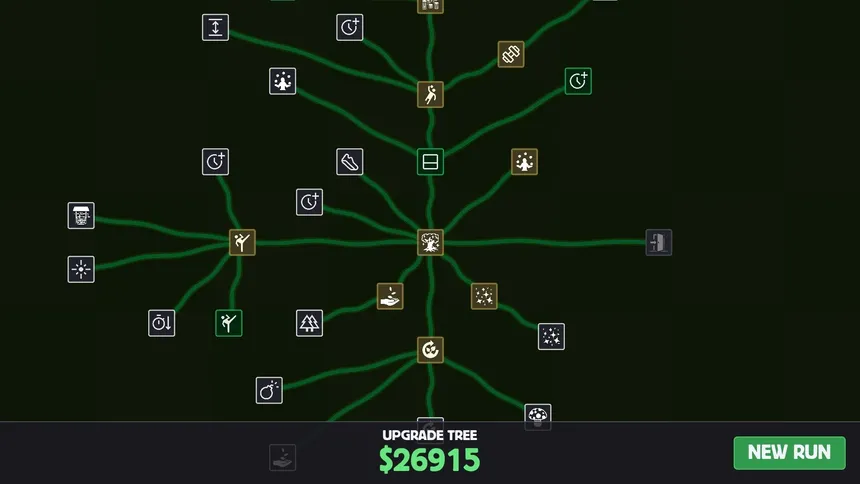This screenshot has width=860, height=484.
Task: Open the exit door node
Action: point(658,243)
